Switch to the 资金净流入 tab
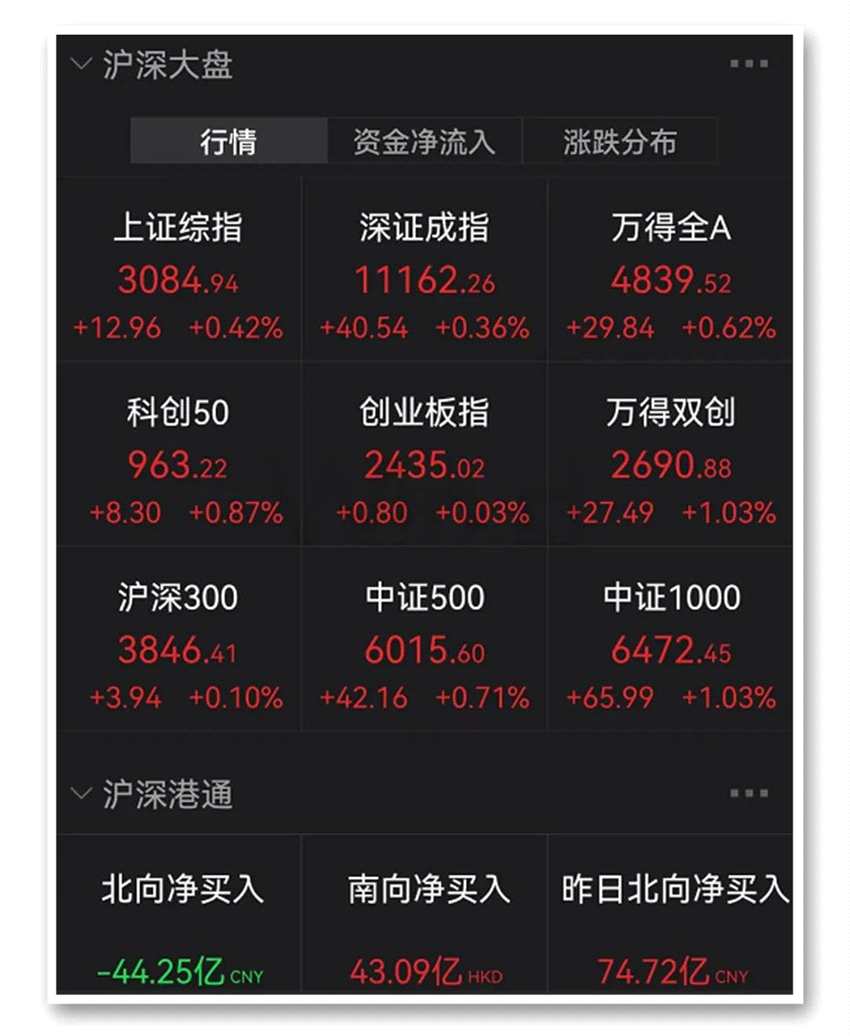The height and width of the screenshot is (1036, 850). pos(425,140)
